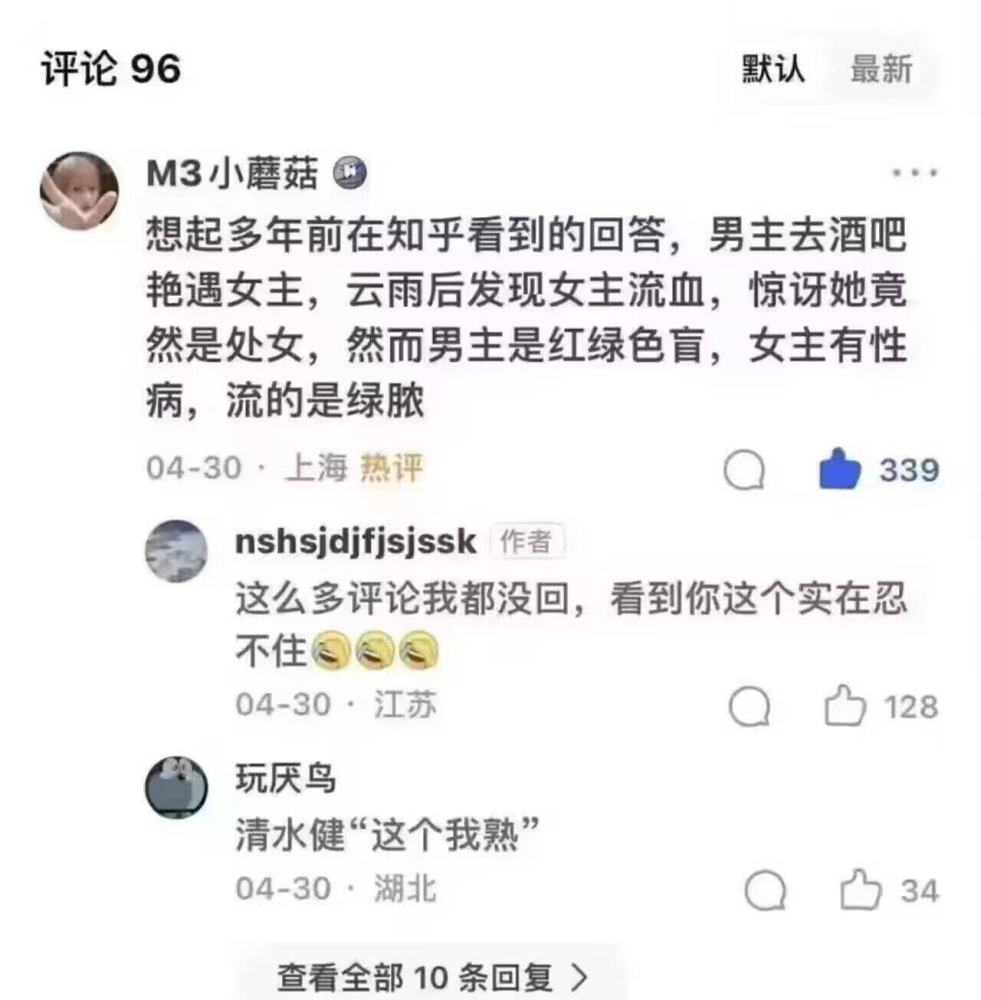Screen dimensions: 981x1000
Task: Open the three-dot options for M3小蘑菇's comment
Action: pyautogui.click(x=914, y=172)
